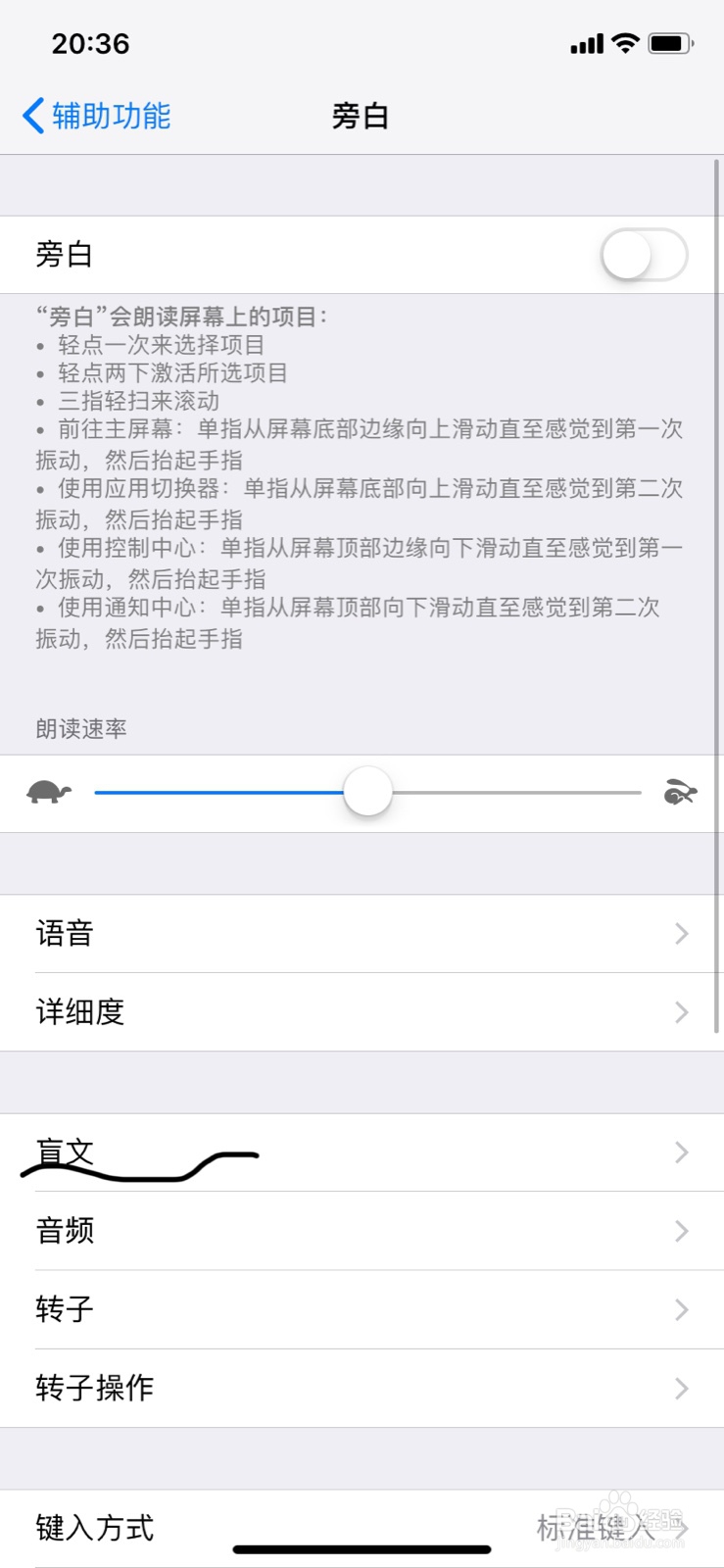Open the 盲文 braille settings
This screenshot has width=724, height=1568.
tap(362, 1152)
